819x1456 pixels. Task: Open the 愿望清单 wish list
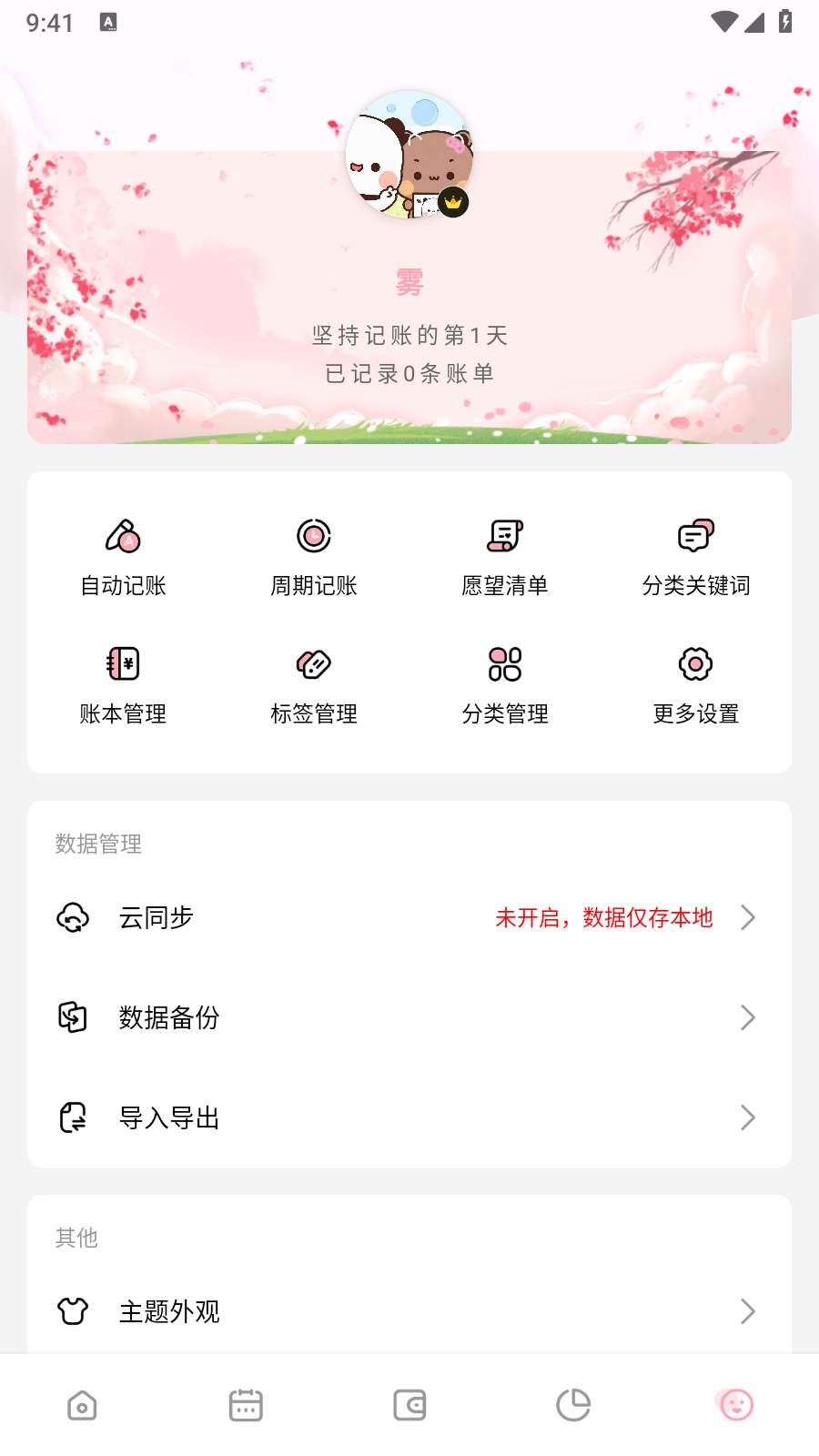coord(505,553)
